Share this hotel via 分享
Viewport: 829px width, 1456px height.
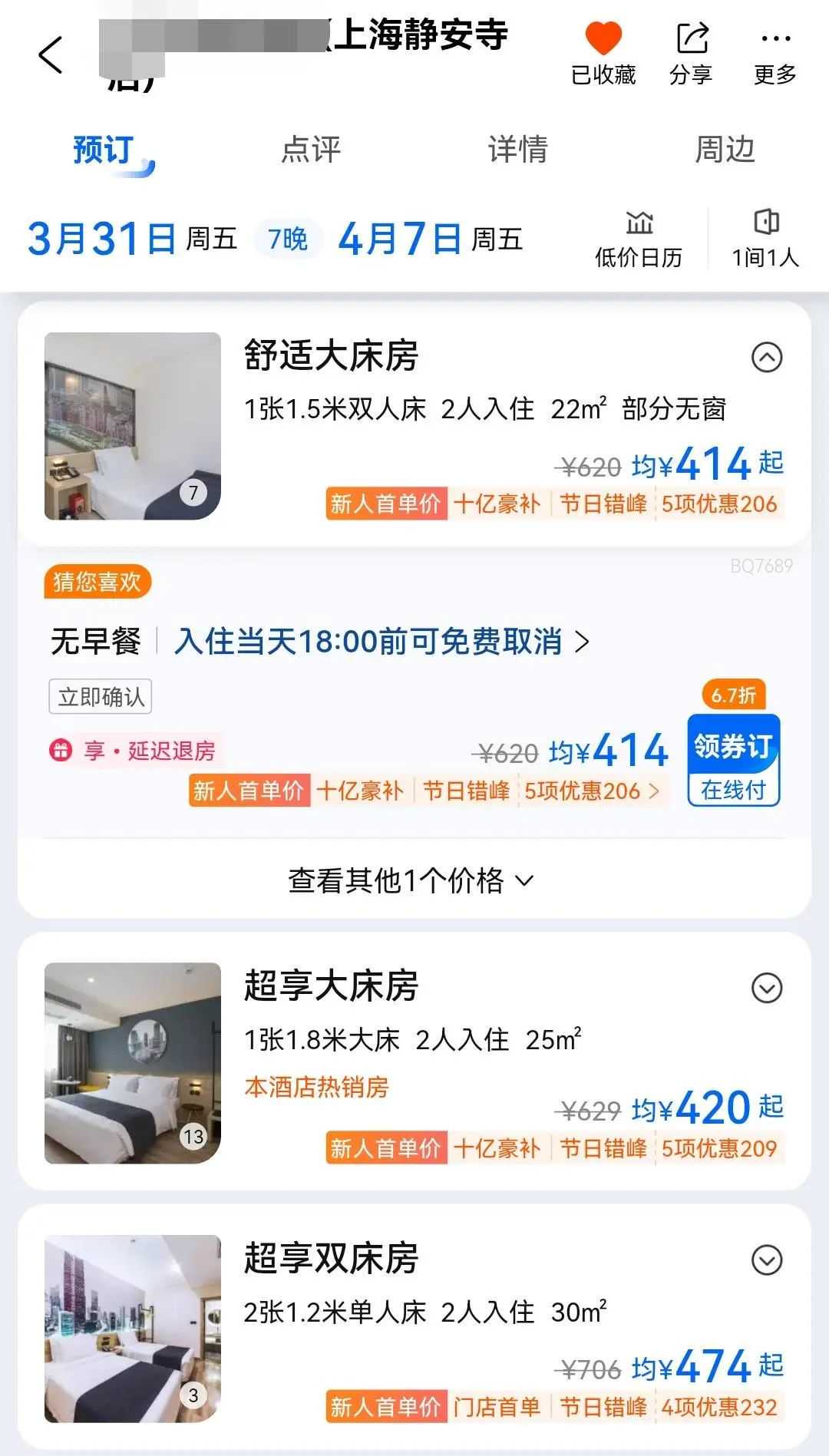pyautogui.click(x=691, y=54)
